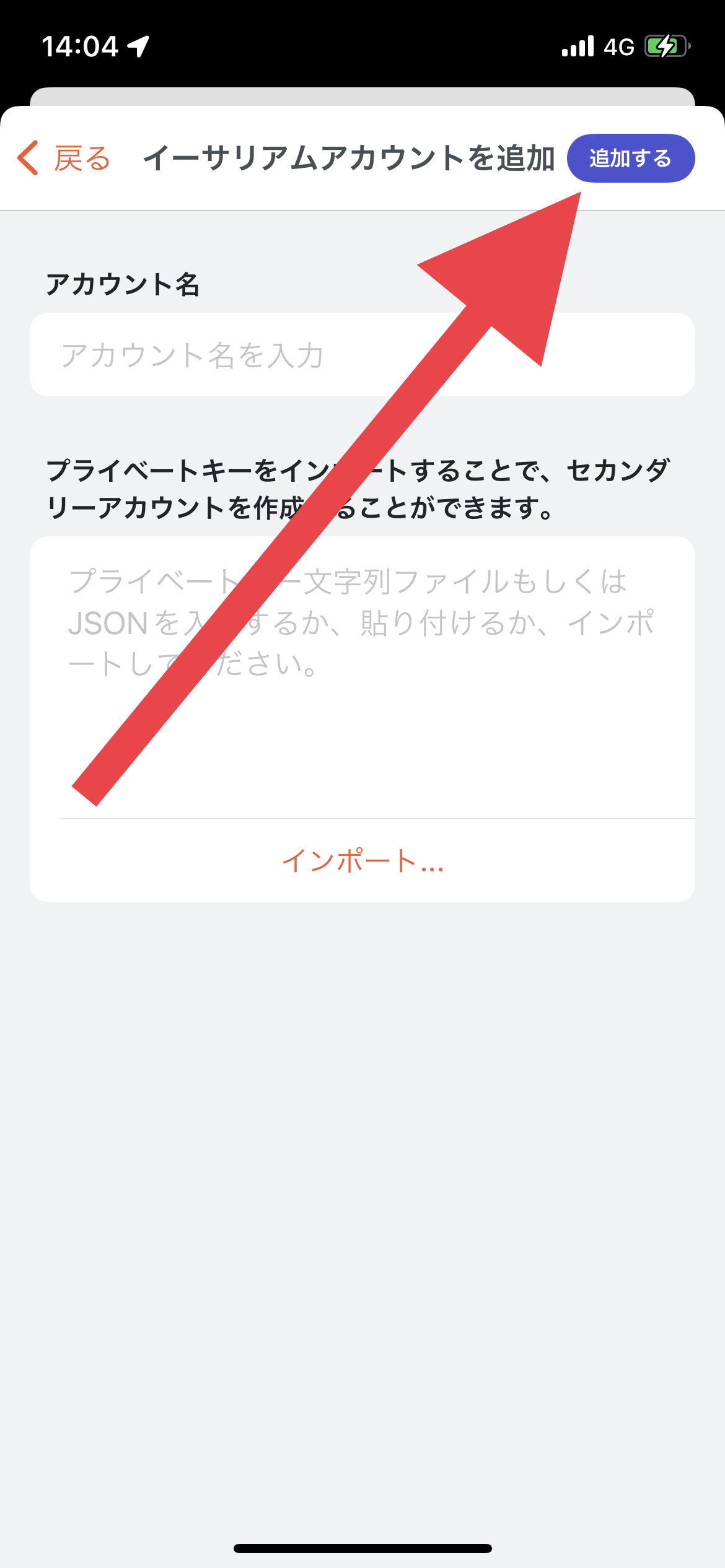Go back with the 戻る button
Screen dimensions: 725x1568
[64, 159]
